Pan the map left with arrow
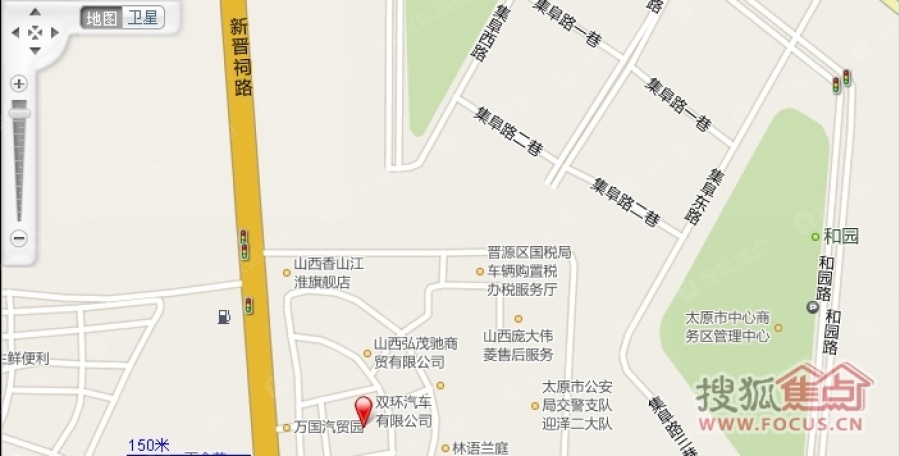900x456 pixels. [x=14, y=32]
